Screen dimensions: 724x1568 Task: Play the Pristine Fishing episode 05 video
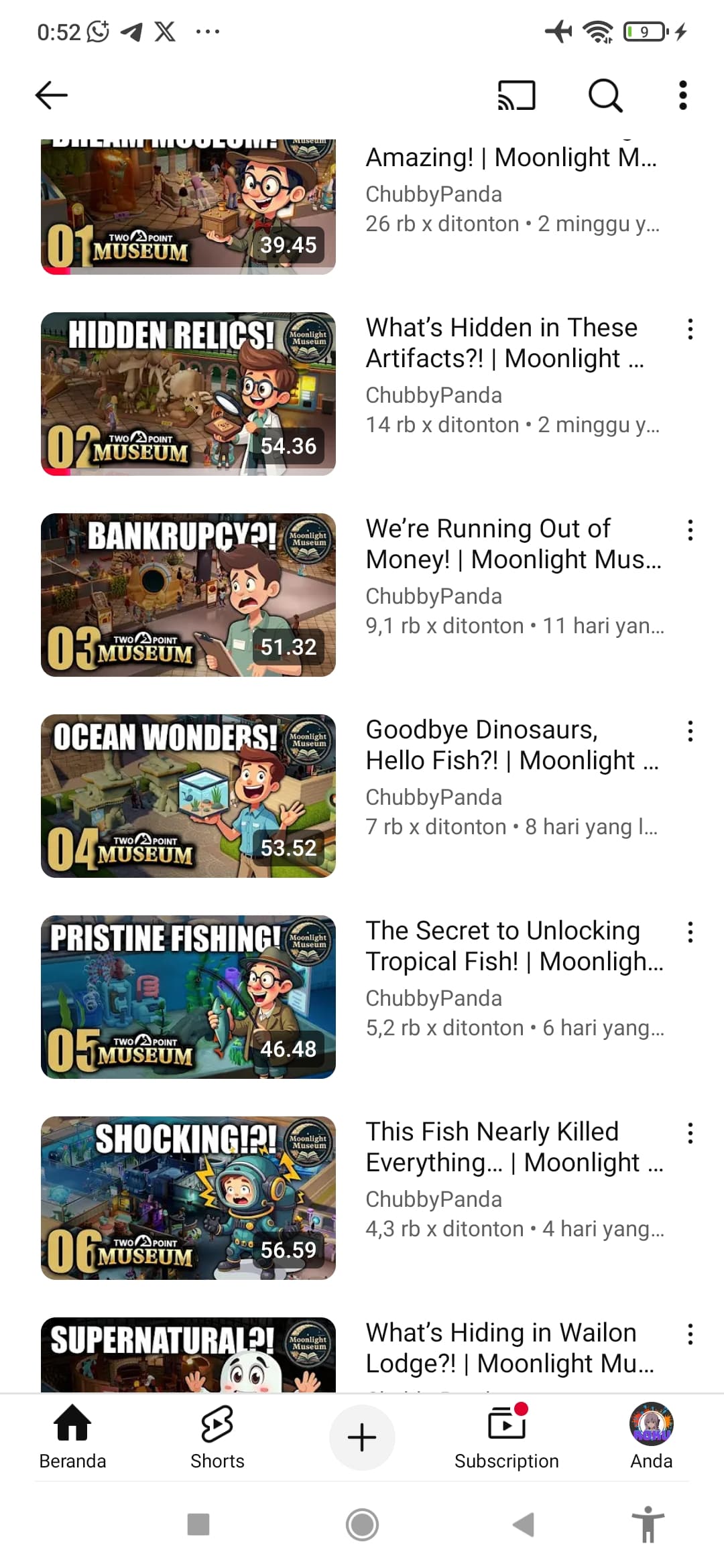188,997
